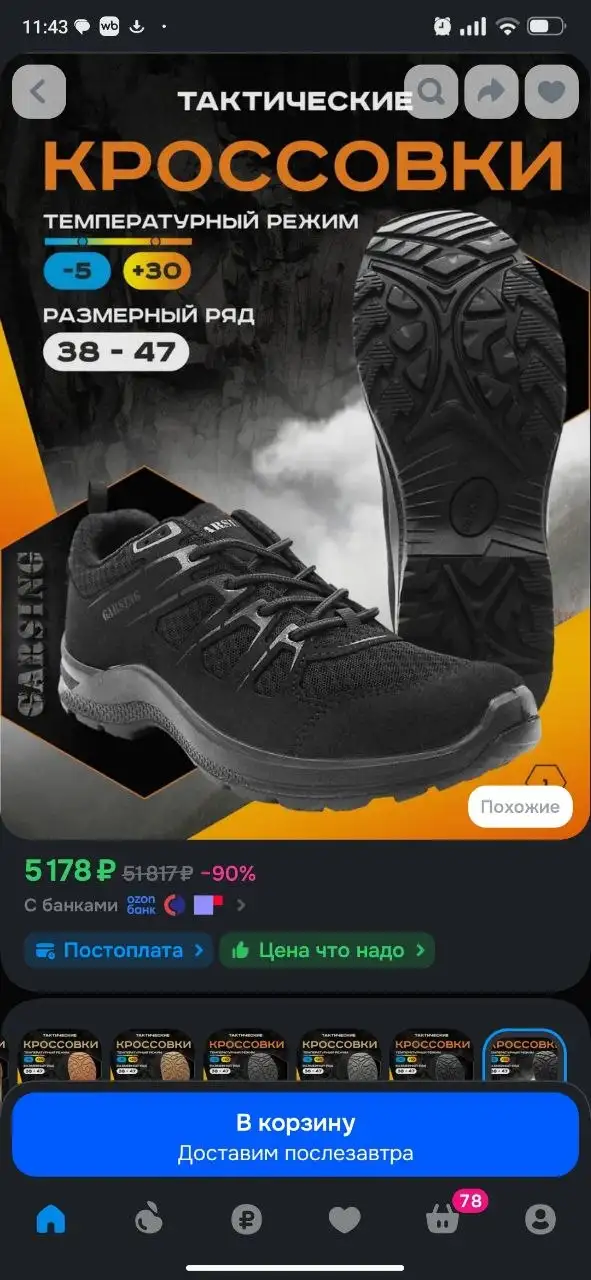Viewport: 591px width, 1280px height.
Task: Share this product
Action: tap(491, 92)
